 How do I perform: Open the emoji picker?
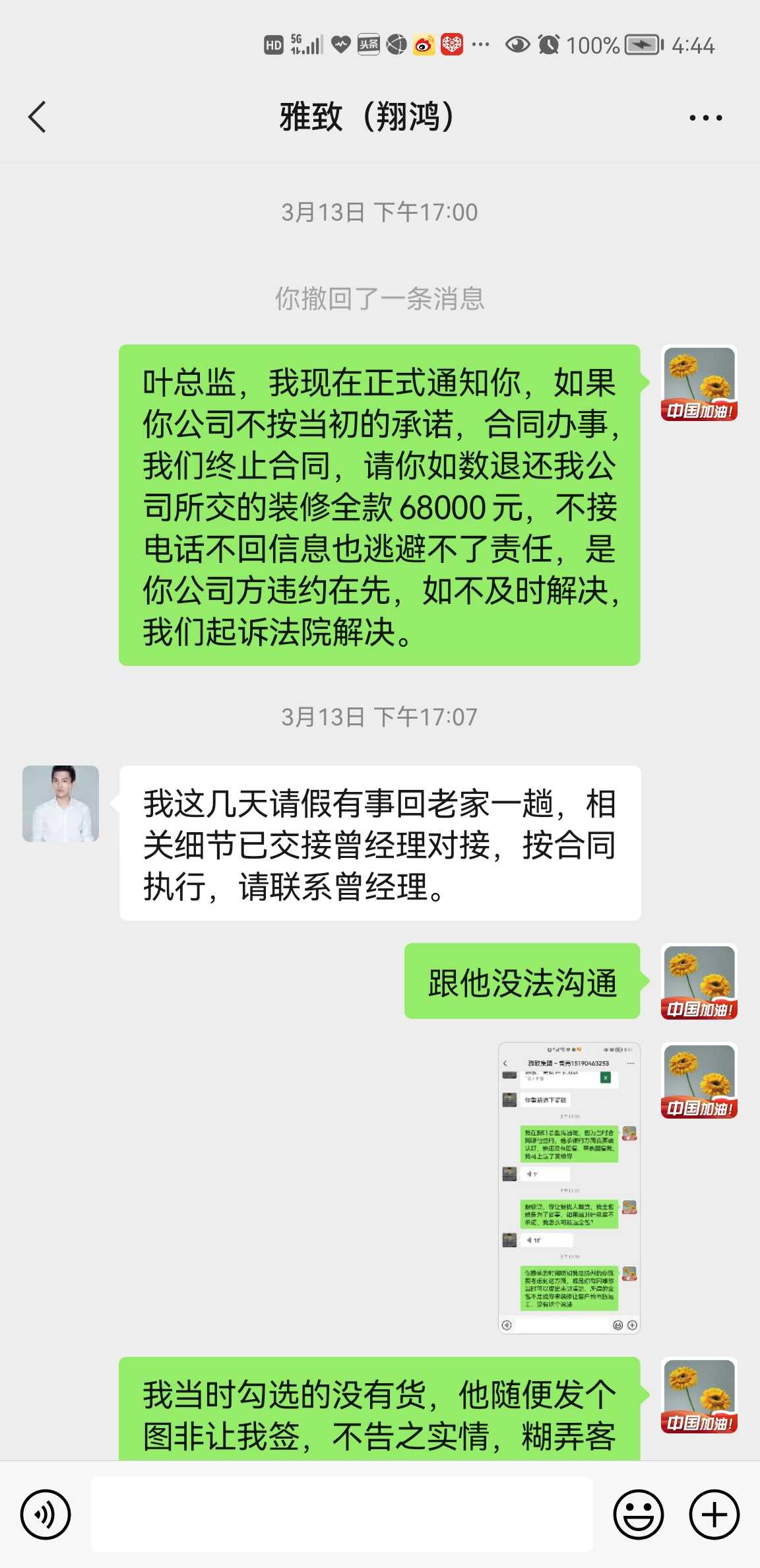click(x=638, y=1515)
